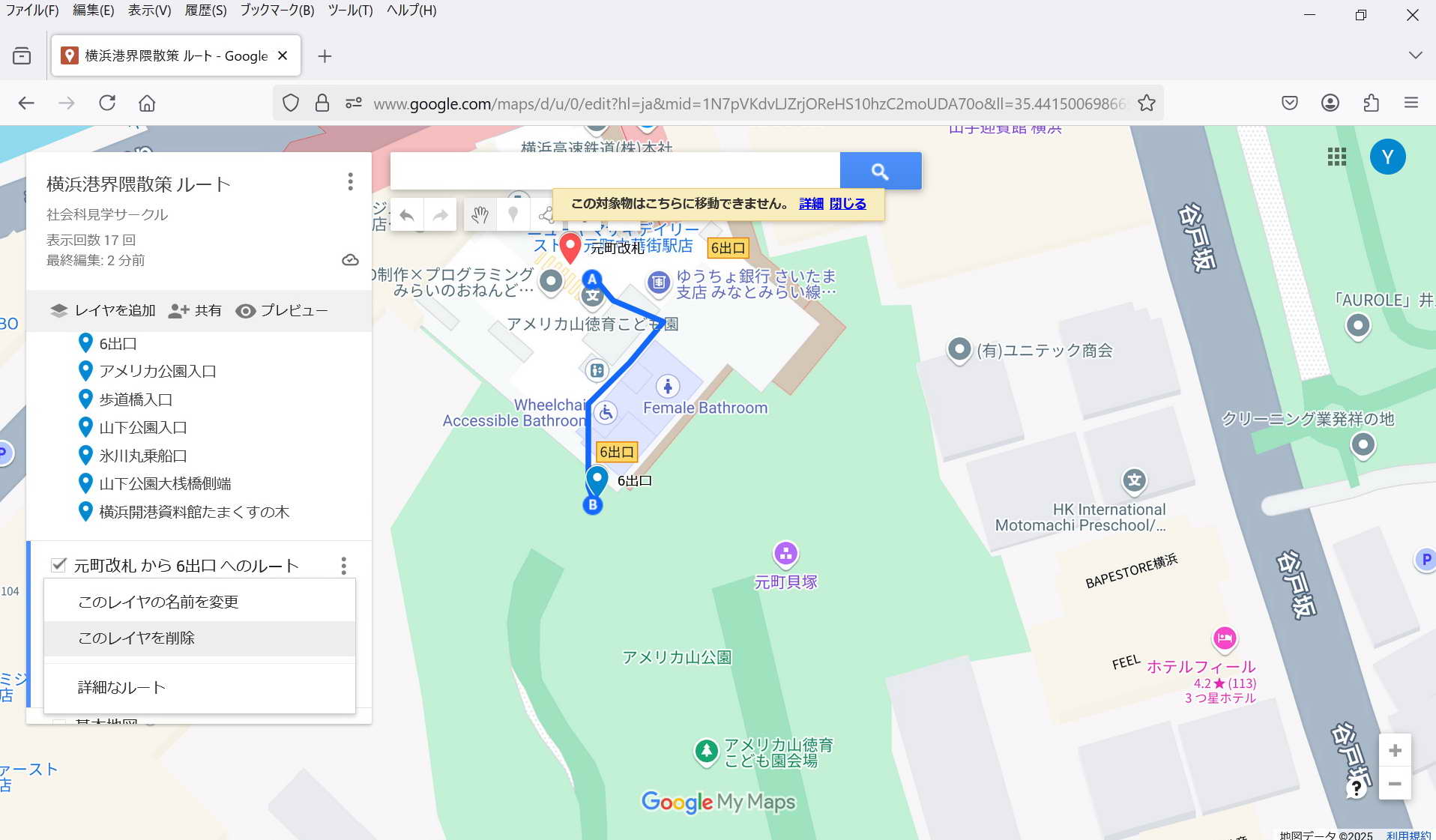Image resolution: width=1436 pixels, height=840 pixels.
Task: Uncheck the 元町改札 から 6出口 route layer
Action: click(58, 565)
